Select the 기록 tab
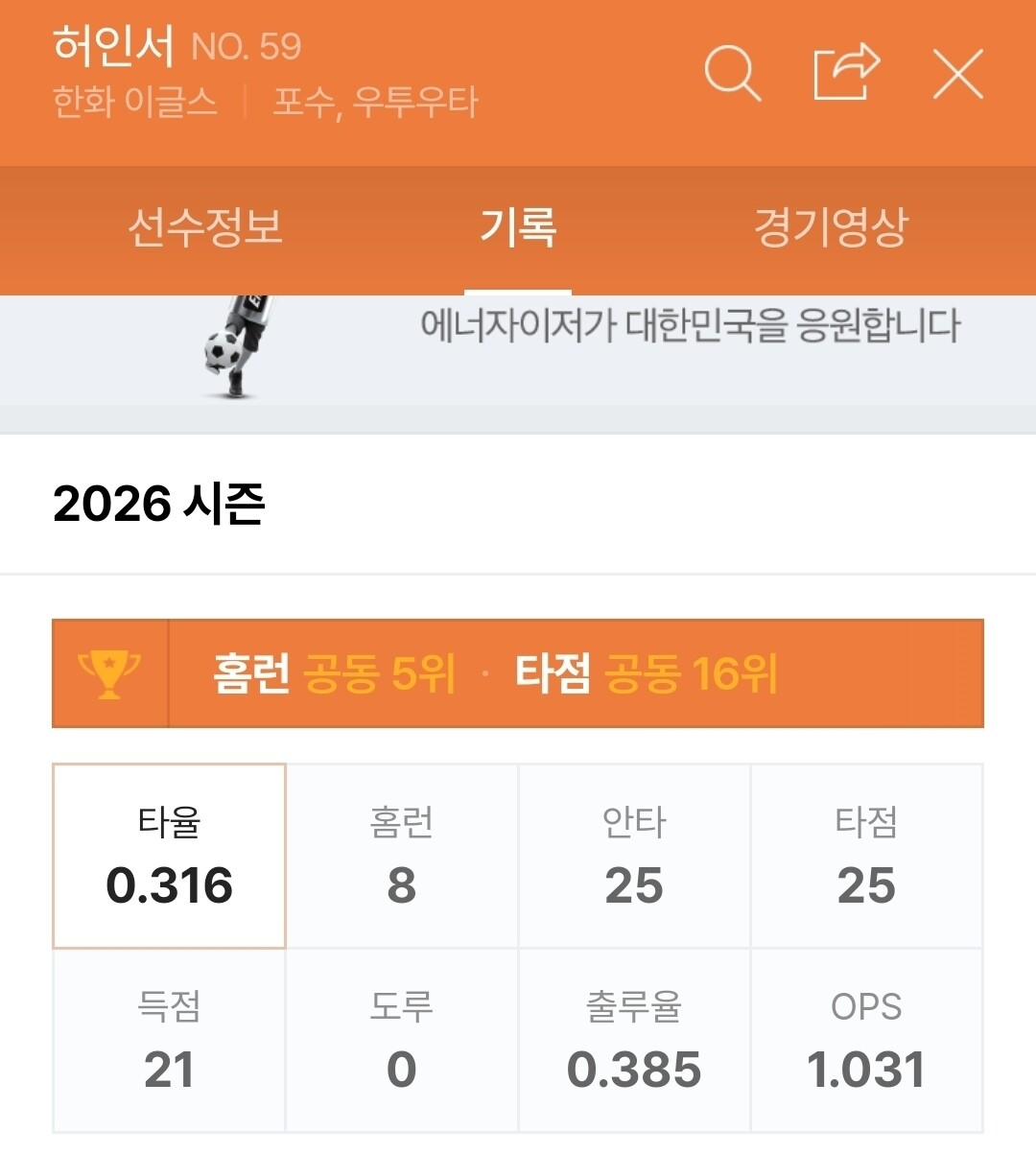The height and width of the screenshot is (1154, 1036). point(518,228)
